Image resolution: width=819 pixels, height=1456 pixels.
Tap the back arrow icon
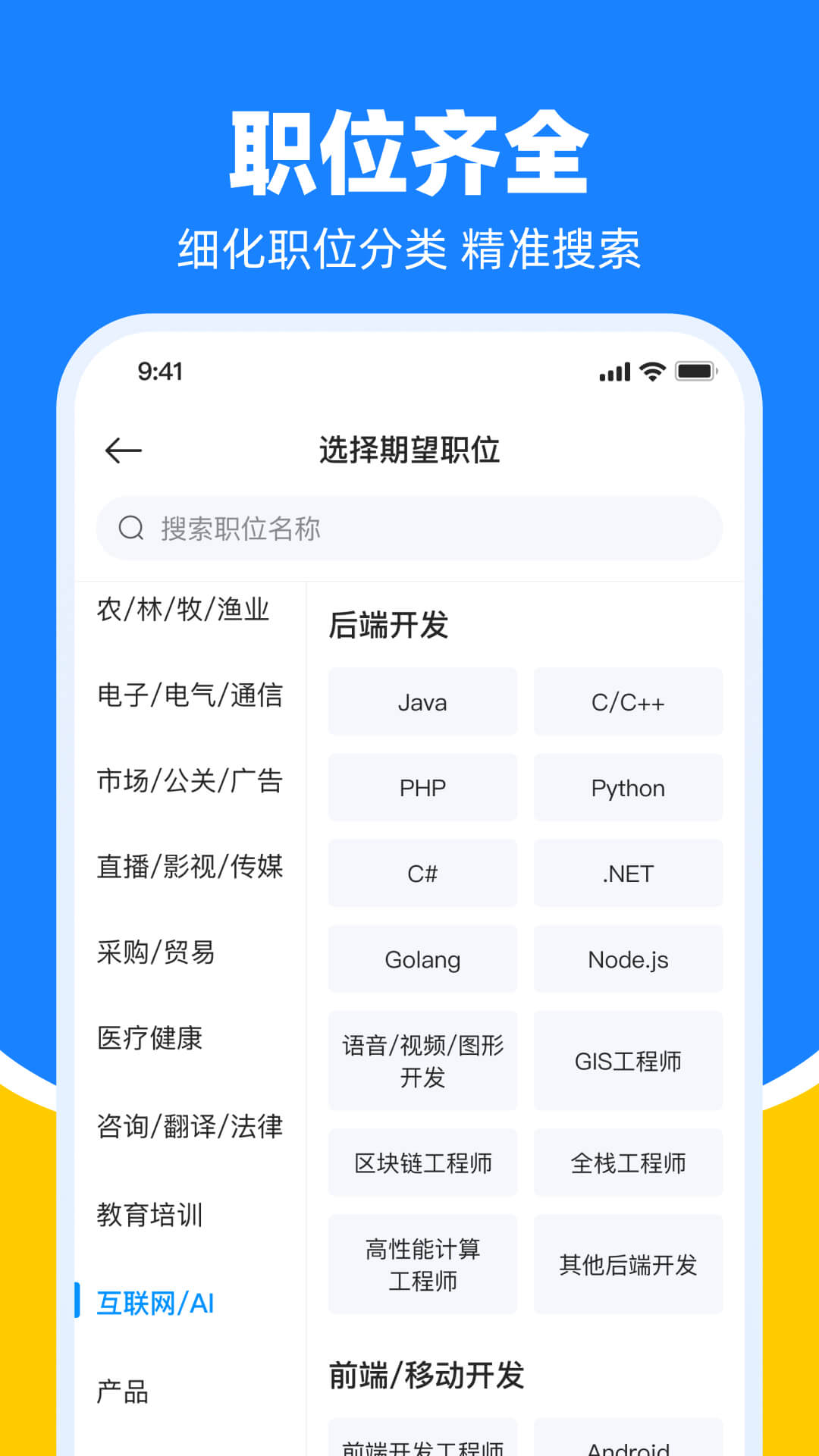pyautogui.click(x=121, y=449)
